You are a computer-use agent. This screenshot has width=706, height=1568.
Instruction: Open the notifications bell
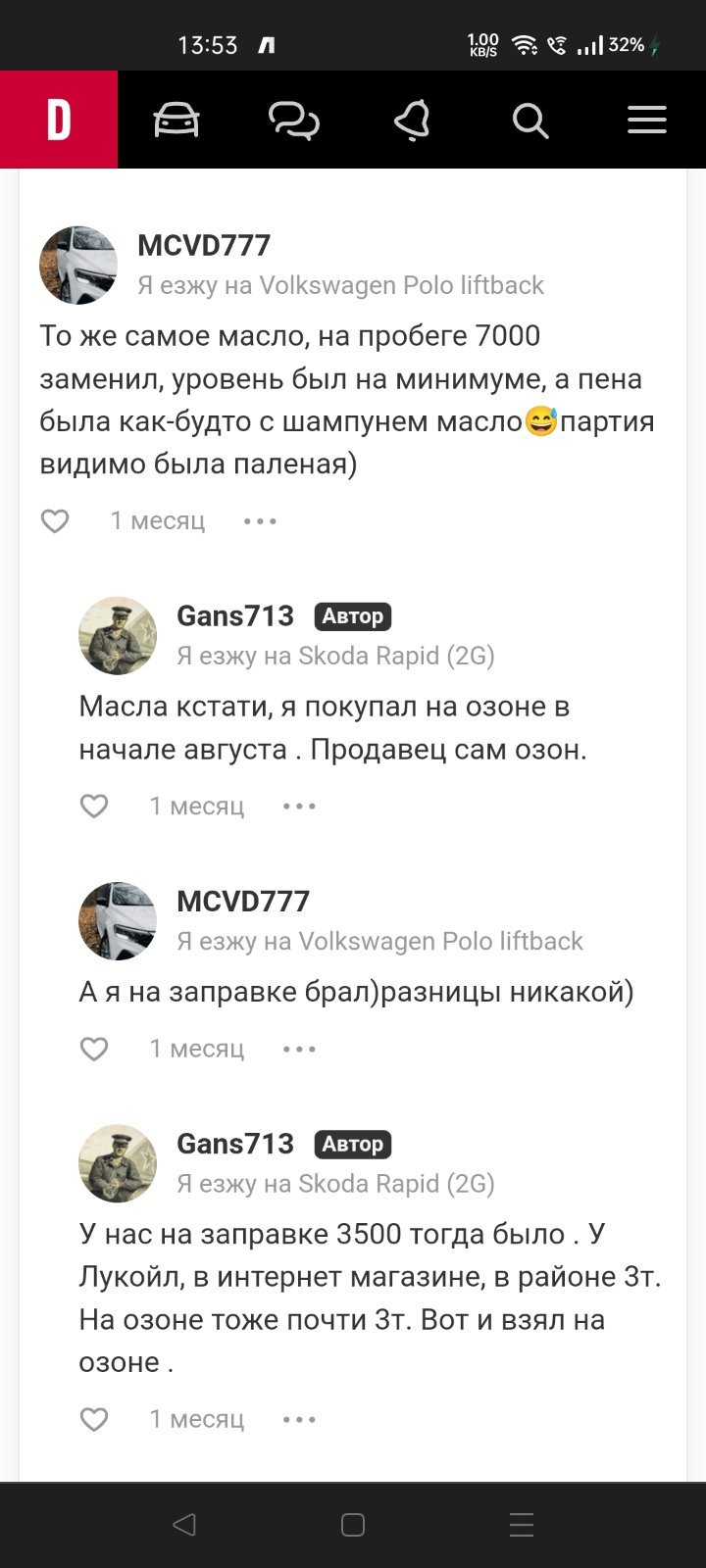[x=412, y=121]
